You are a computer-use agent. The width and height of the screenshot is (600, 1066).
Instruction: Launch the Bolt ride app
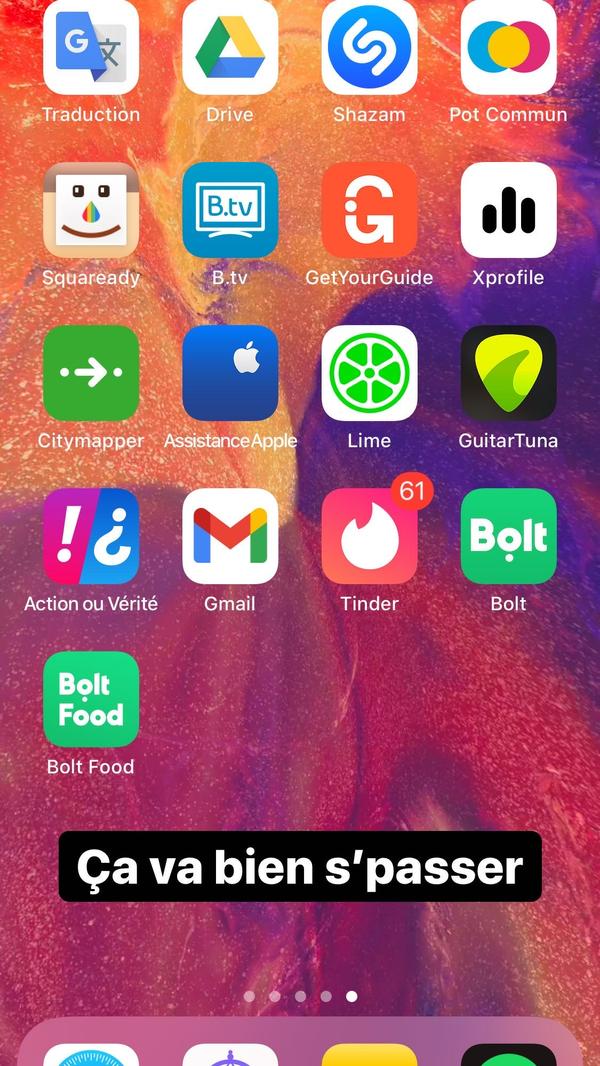[508, 536]
